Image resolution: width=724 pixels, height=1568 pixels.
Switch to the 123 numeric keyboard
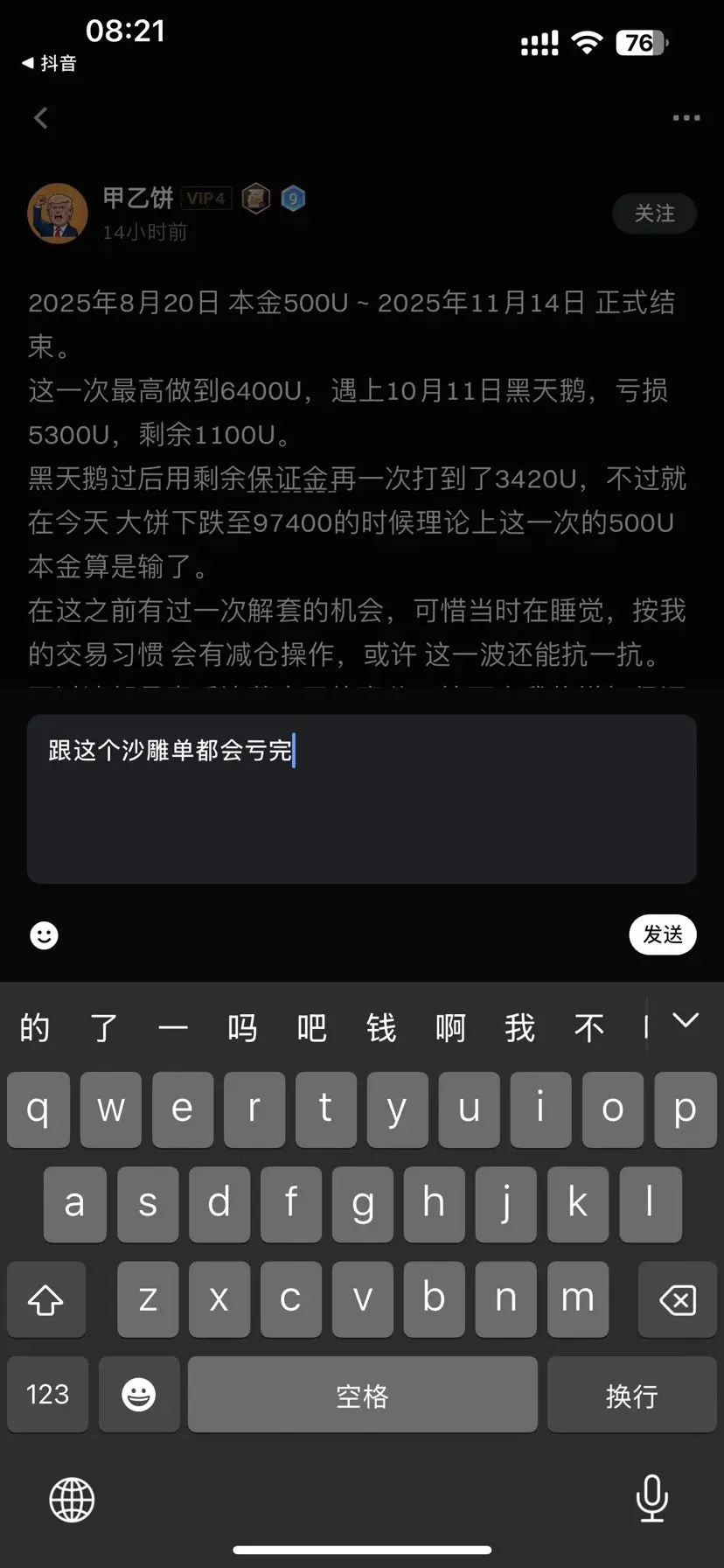47,1394
